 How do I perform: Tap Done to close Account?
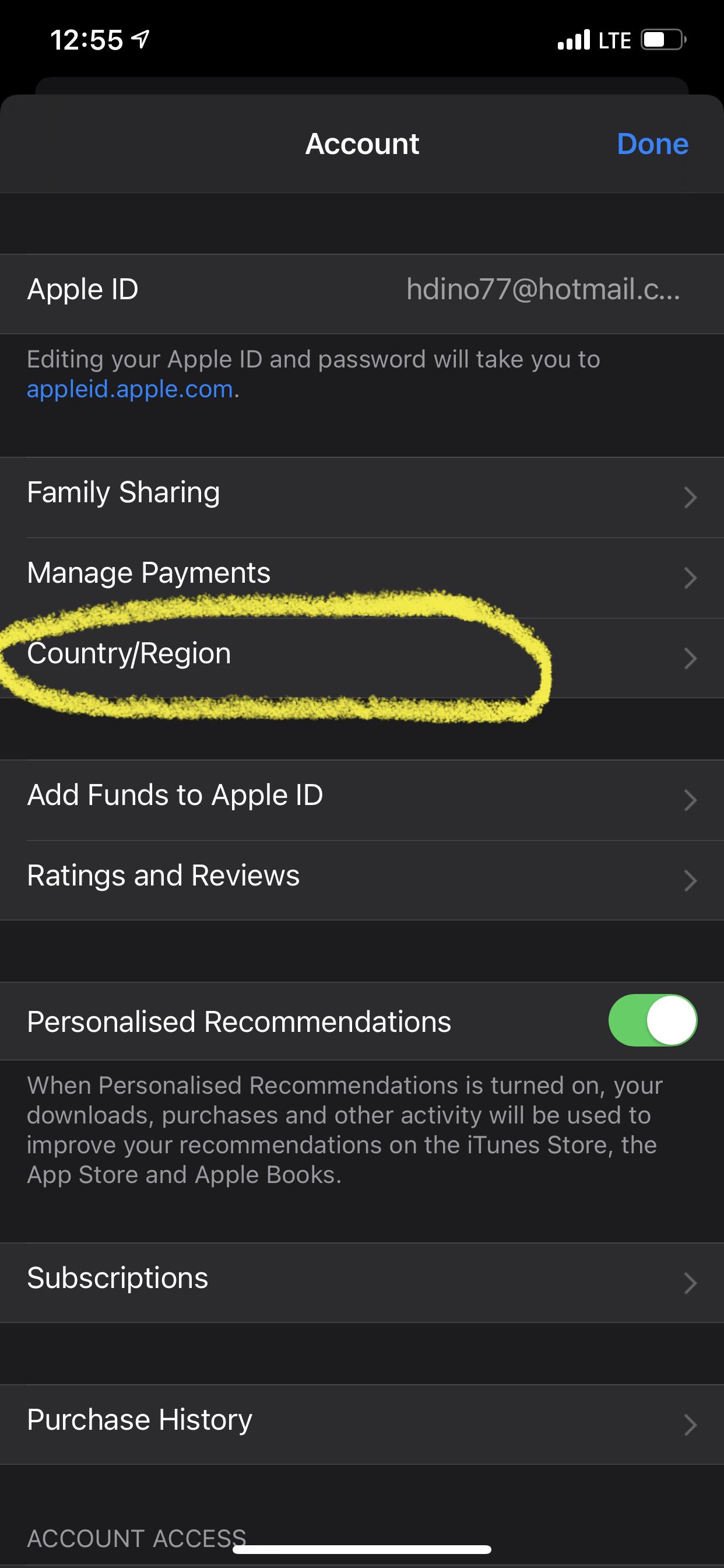coord(652,144)
